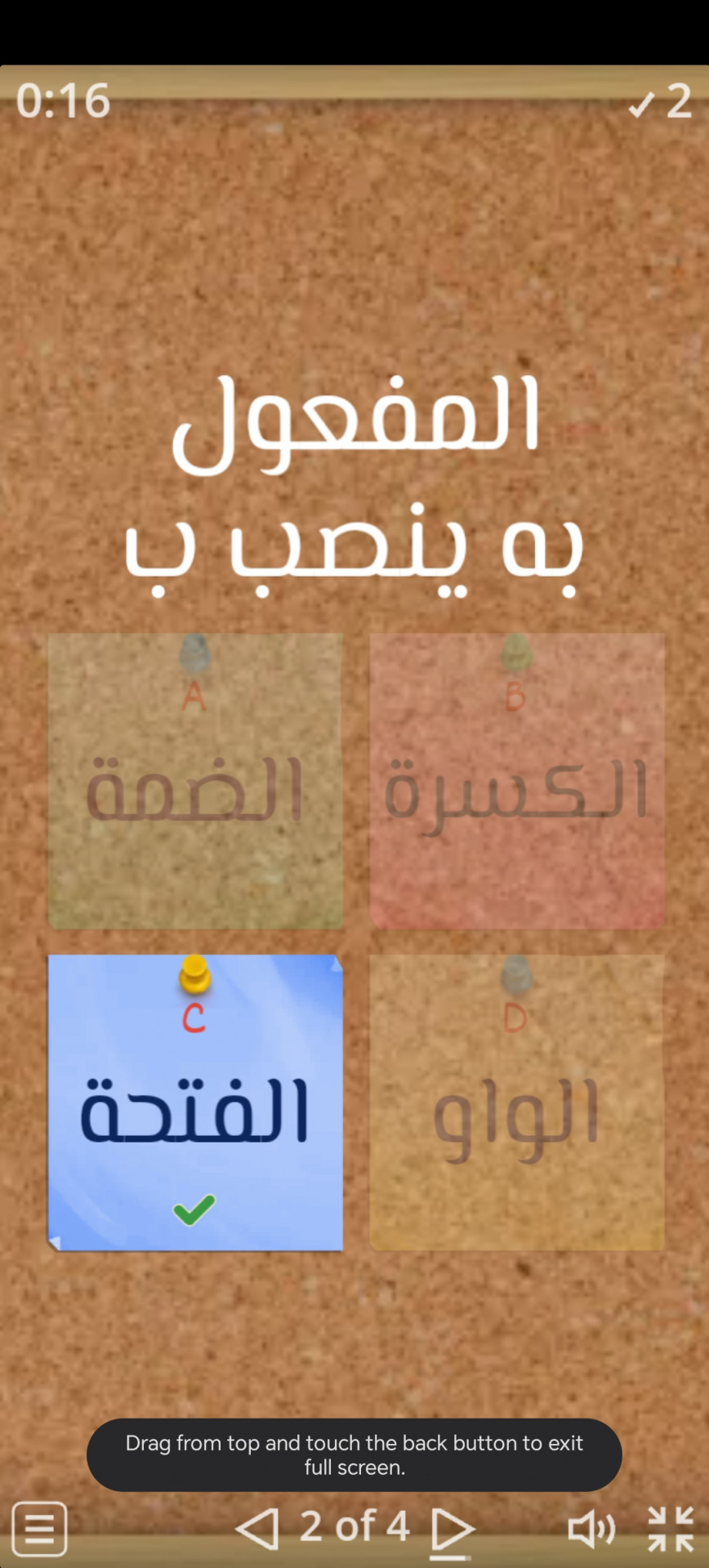
Task: Go to the previous question
Action: pos(257,1528)
